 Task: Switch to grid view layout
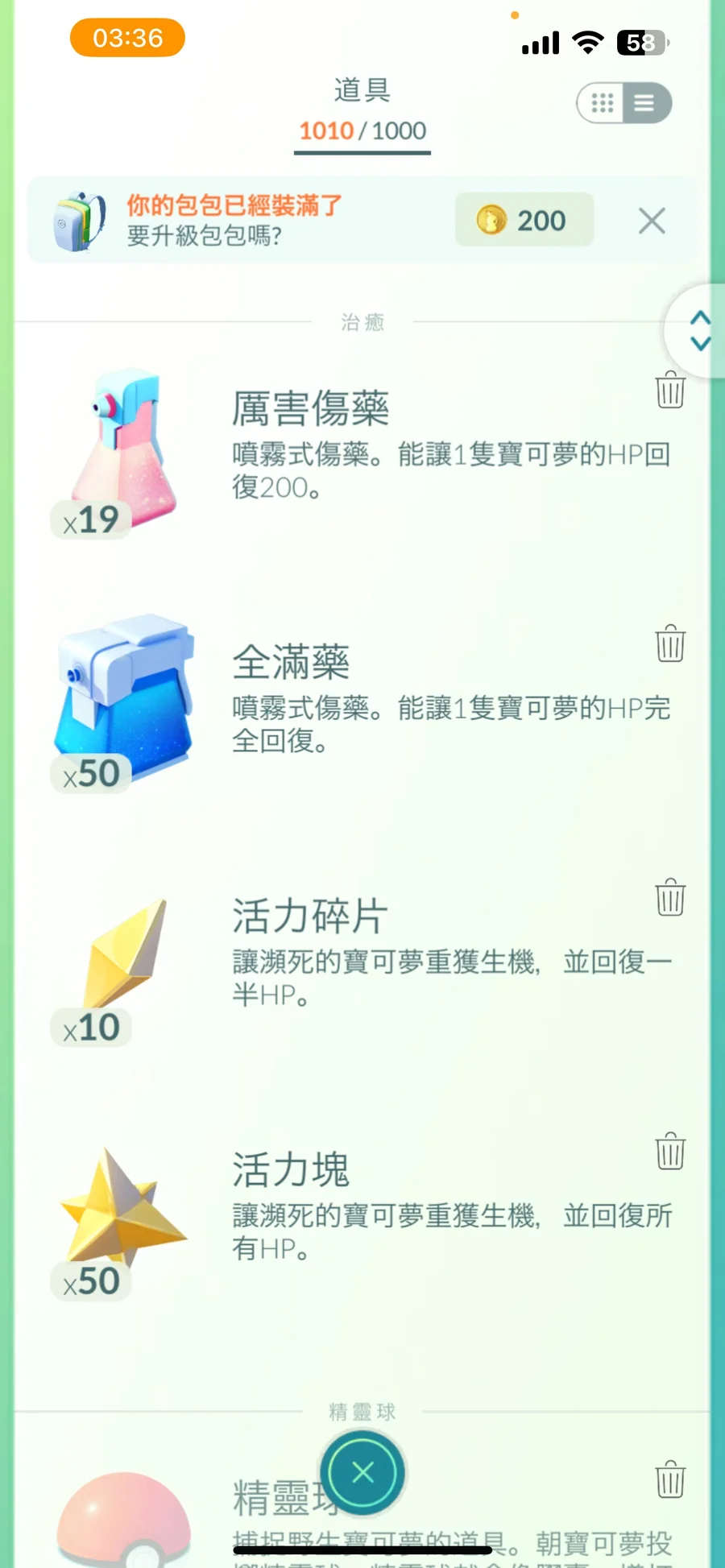pos(602,103)
